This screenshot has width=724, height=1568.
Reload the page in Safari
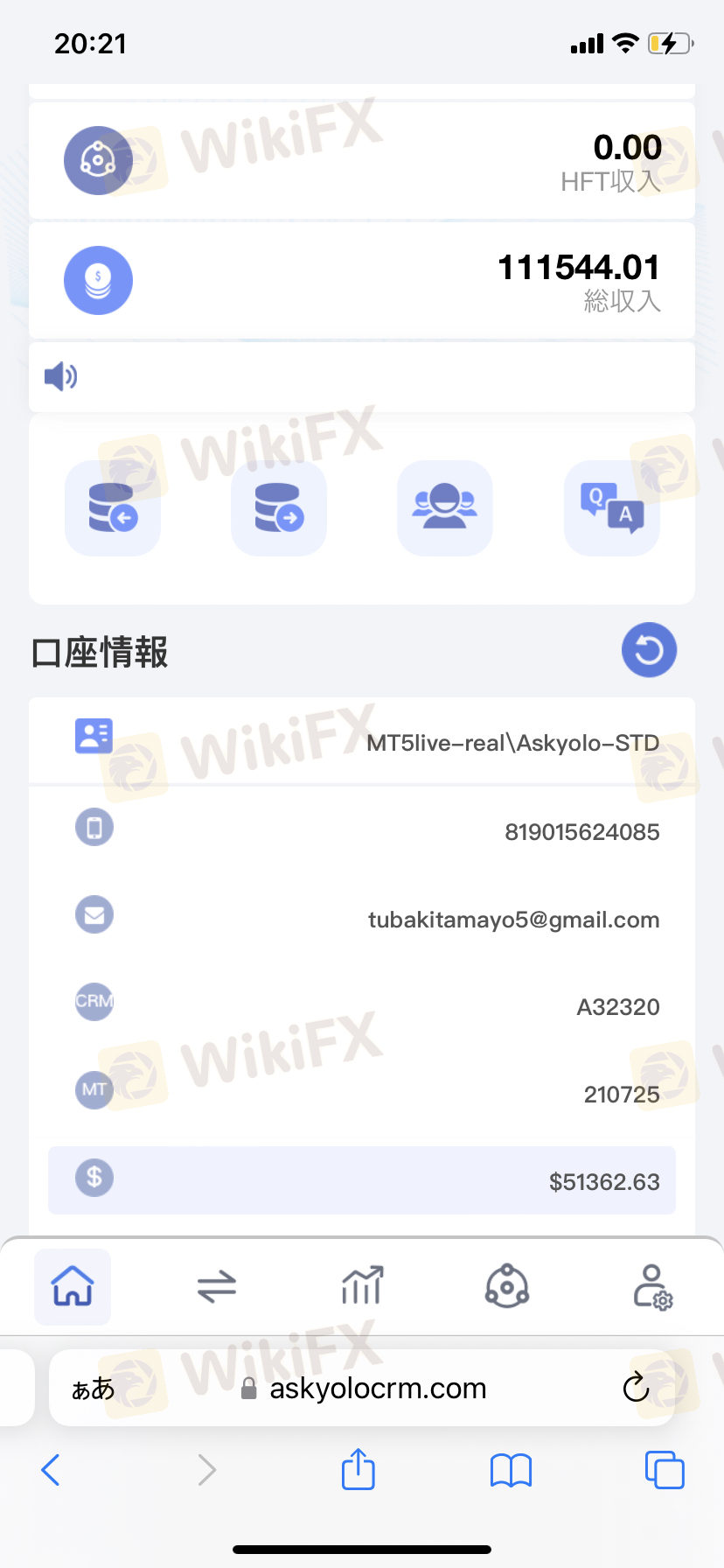pos(636,1388)
